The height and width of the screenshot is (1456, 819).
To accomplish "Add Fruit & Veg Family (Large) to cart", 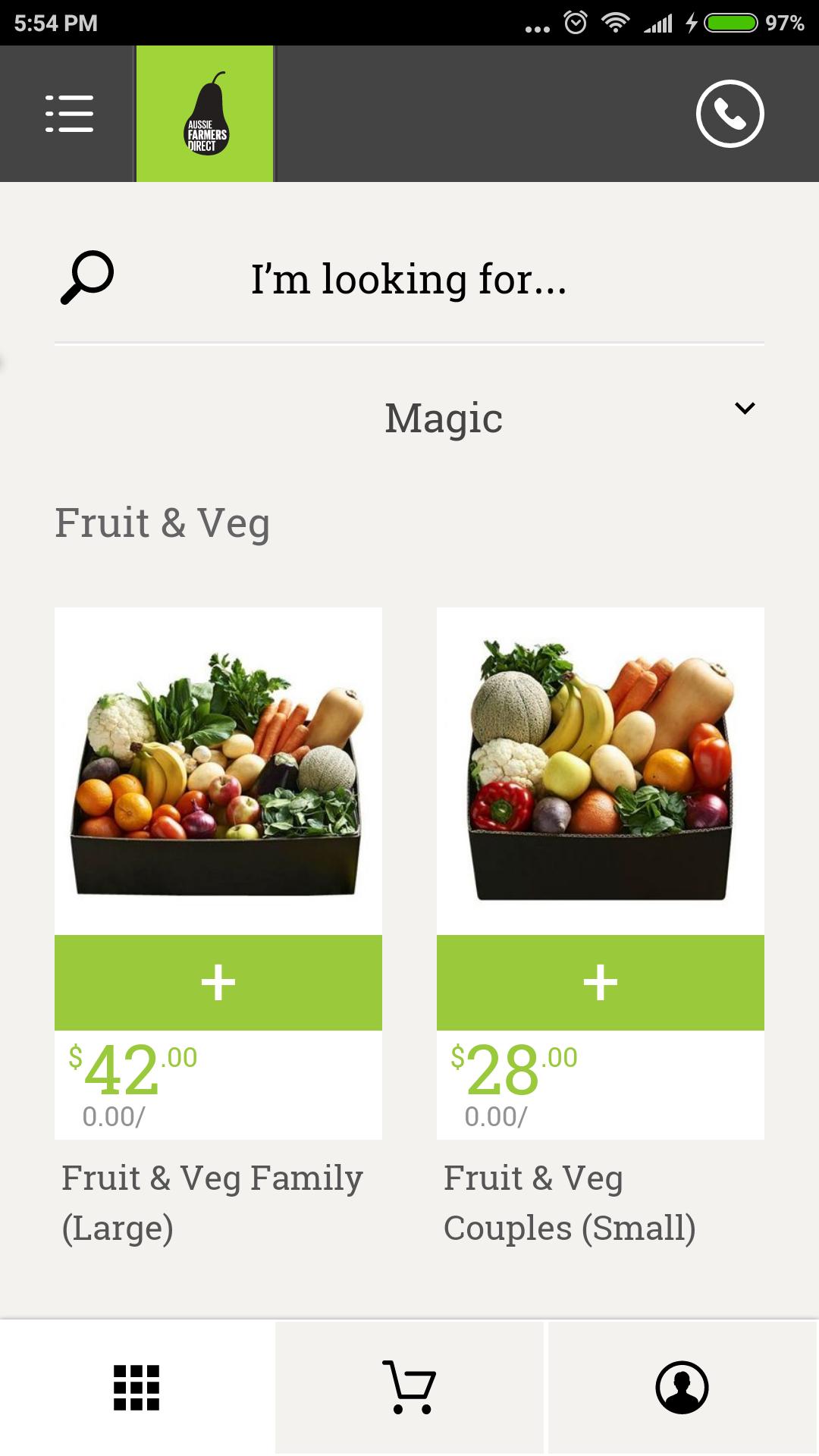I will [218, 983].
